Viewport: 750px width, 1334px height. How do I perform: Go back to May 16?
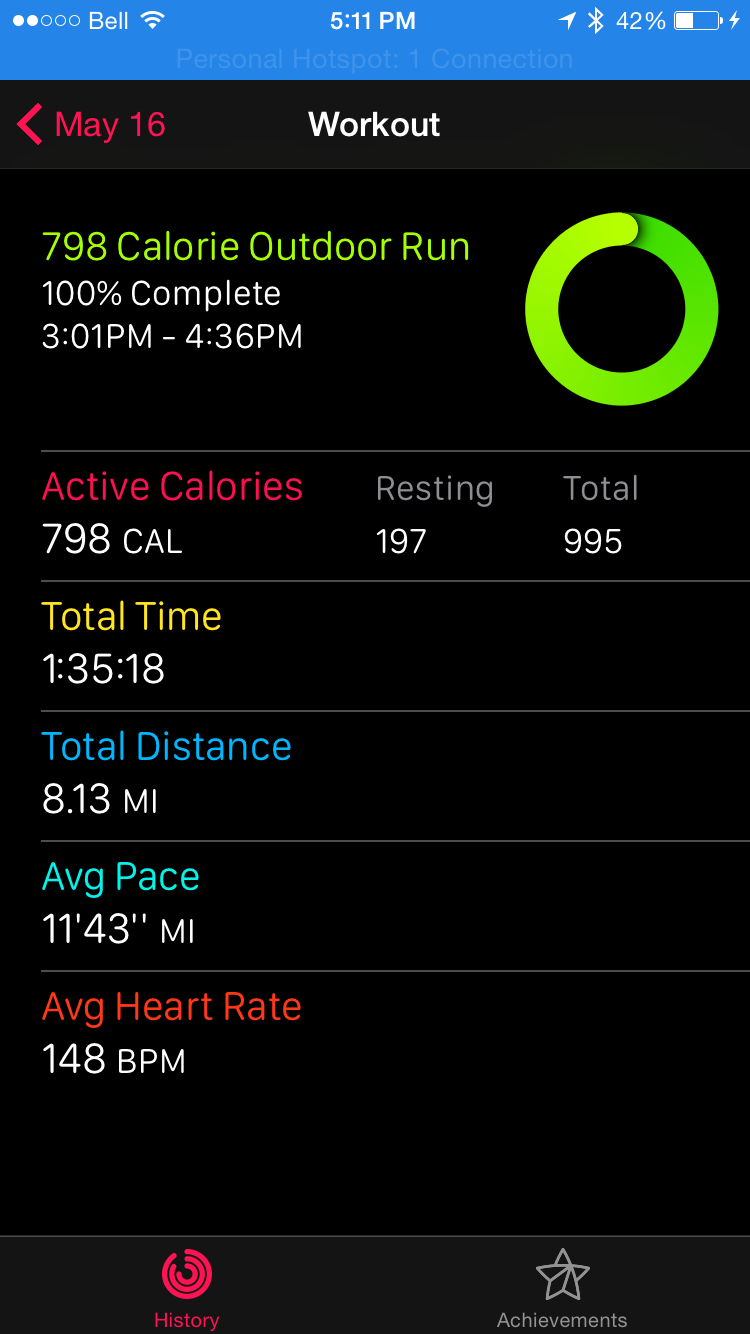[92, 125]
